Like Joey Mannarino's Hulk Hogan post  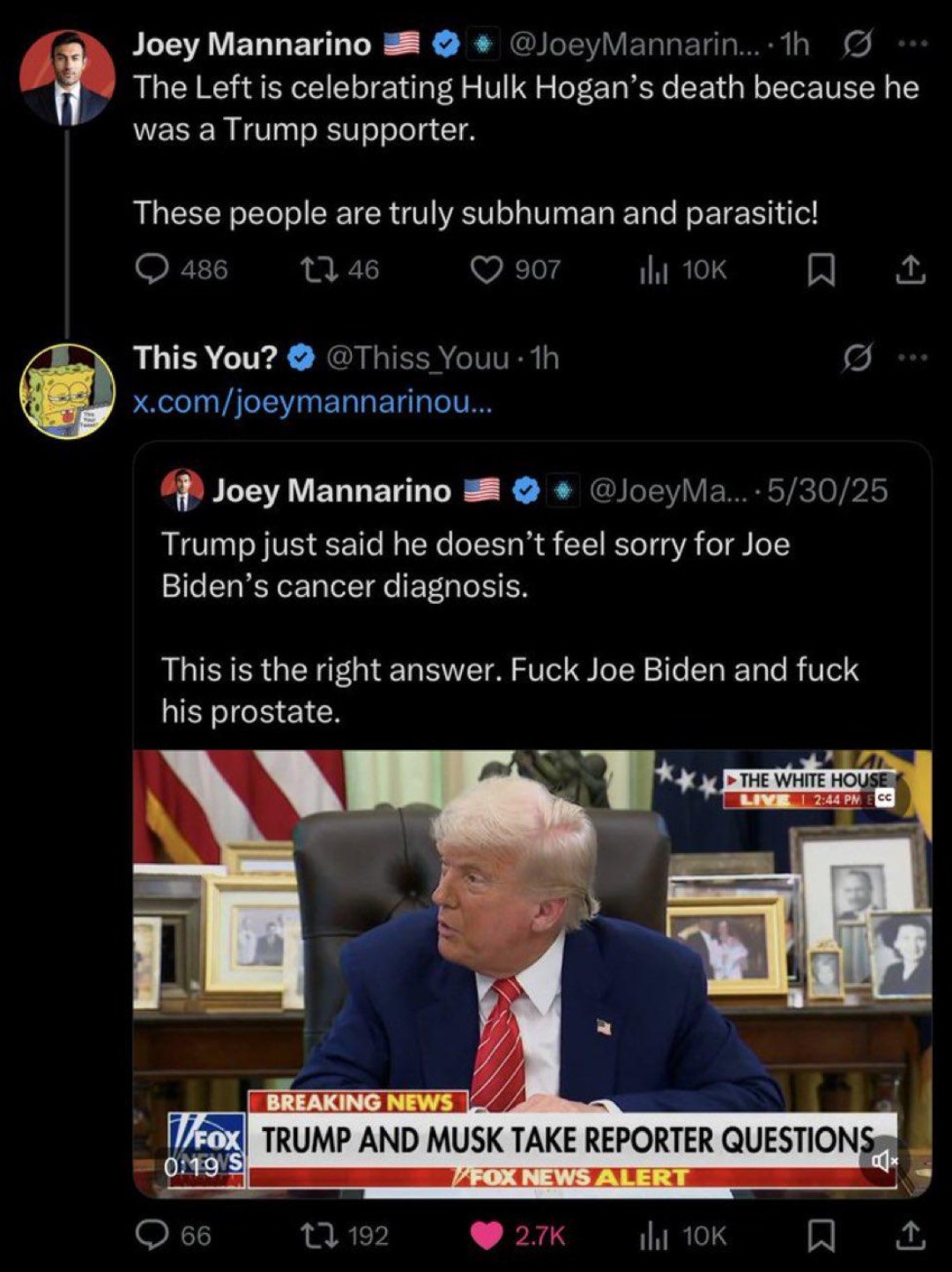[486, 269]
